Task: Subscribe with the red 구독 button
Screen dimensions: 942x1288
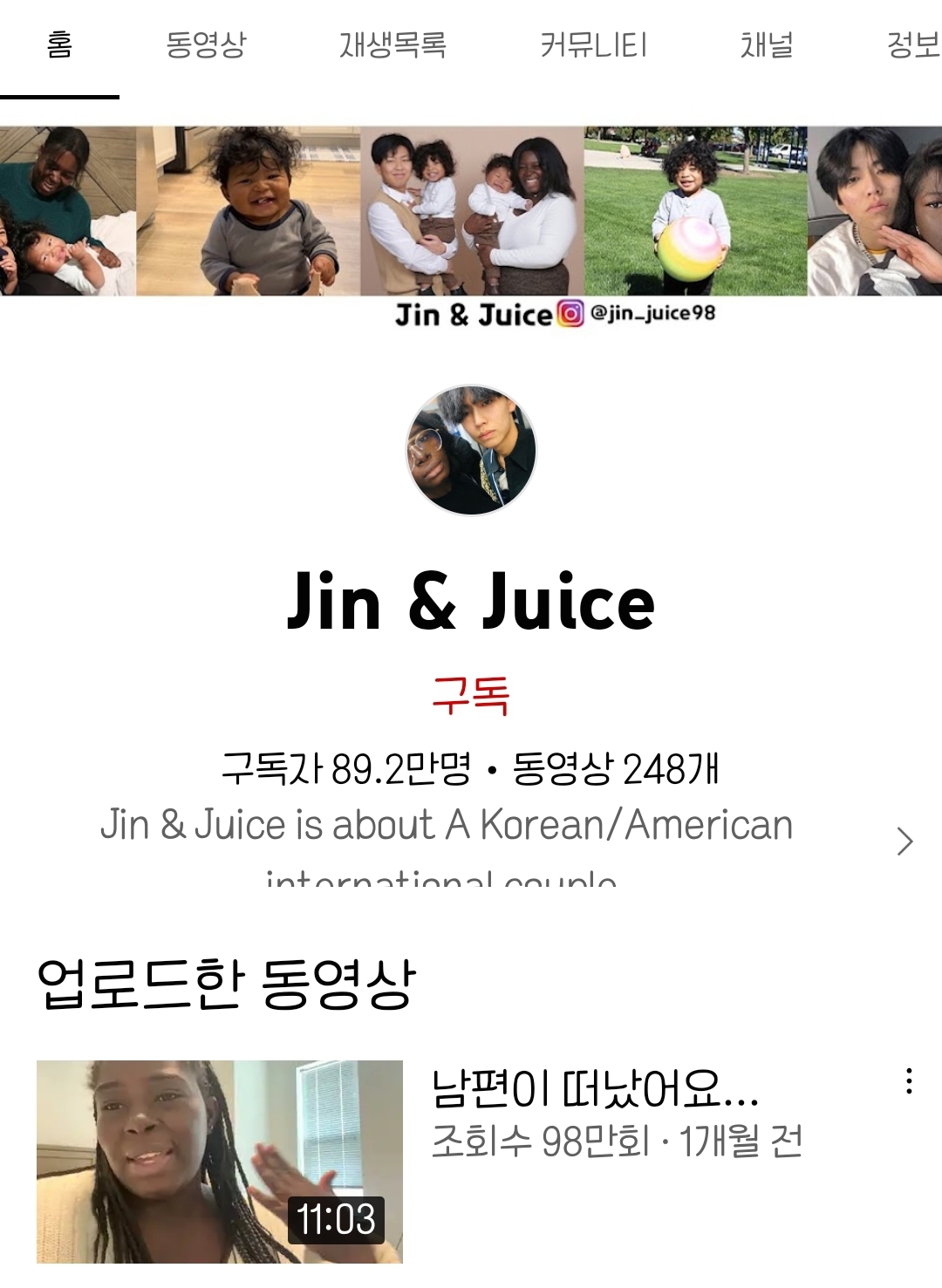Action: [471, 696]
